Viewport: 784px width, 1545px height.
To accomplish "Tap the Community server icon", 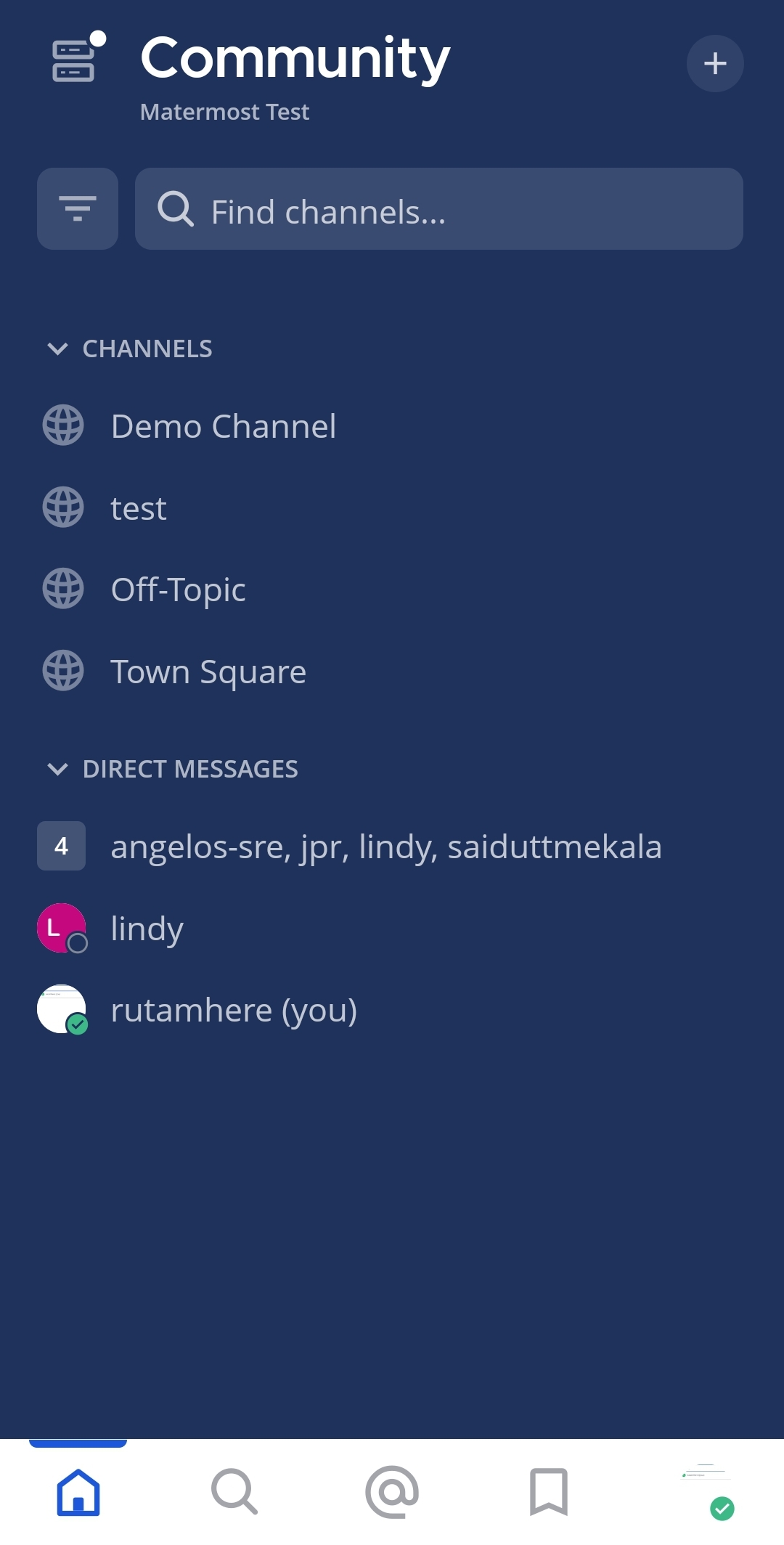I will (73, 62).
